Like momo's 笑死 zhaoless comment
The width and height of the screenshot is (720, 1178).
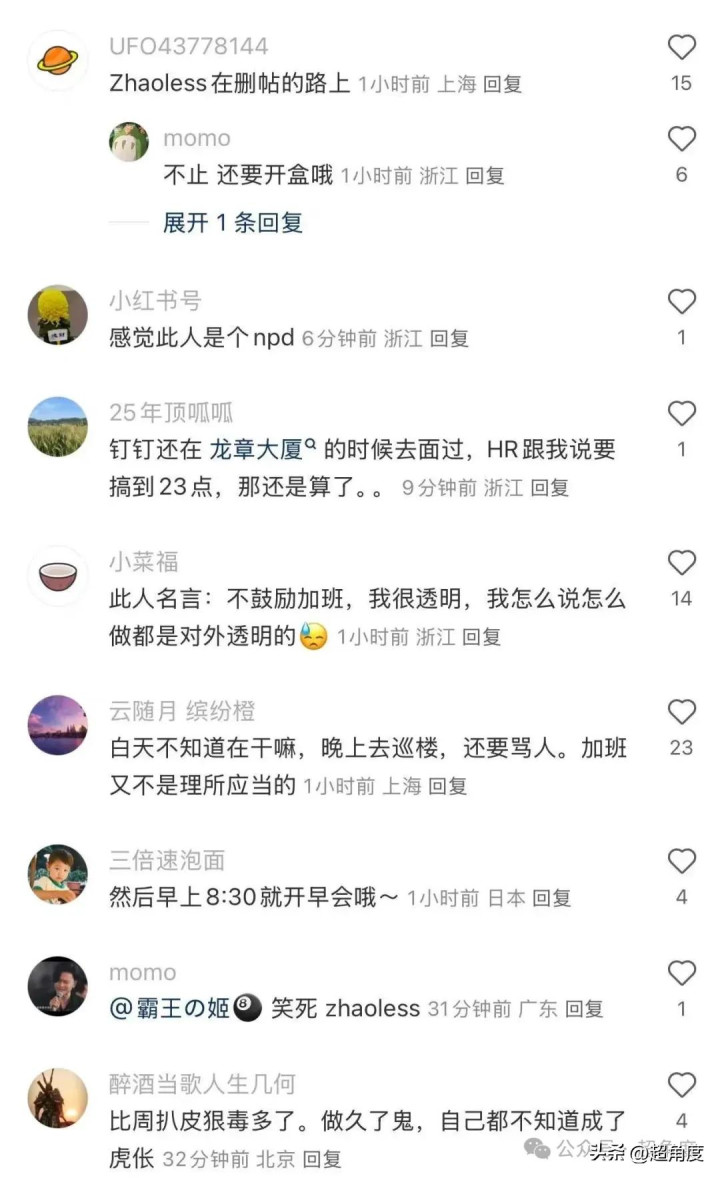pyautogui.click(x=681, y=973)
